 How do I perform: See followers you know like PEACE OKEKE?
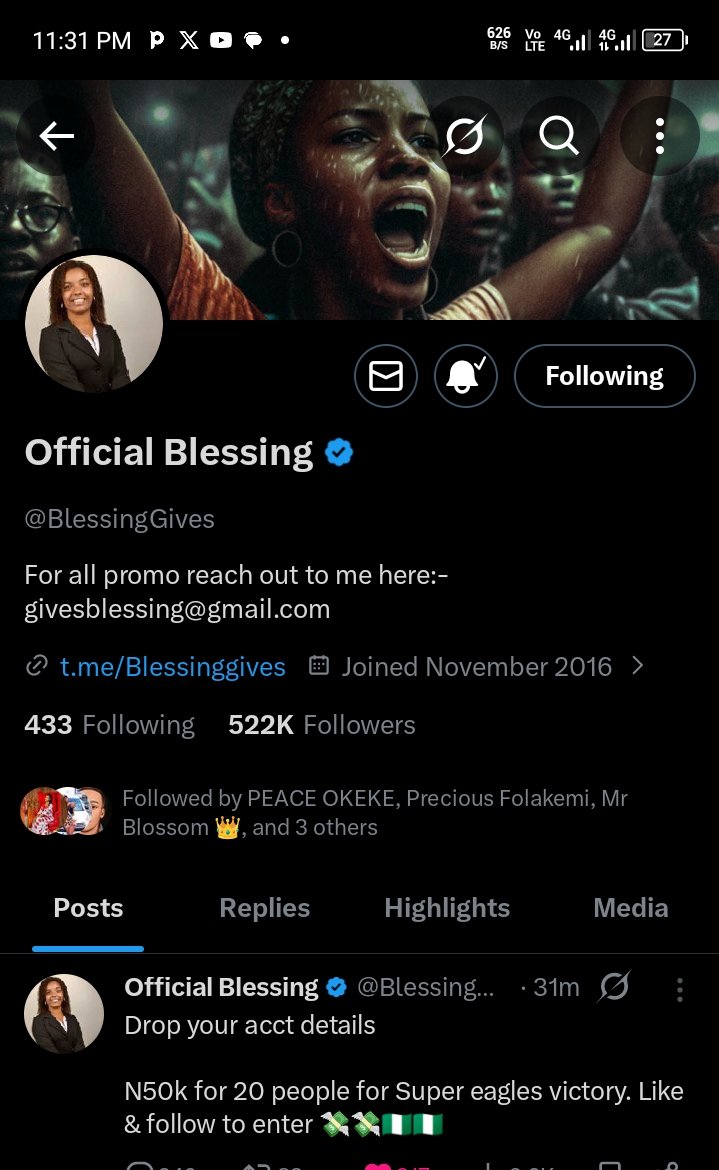[375, 812]
